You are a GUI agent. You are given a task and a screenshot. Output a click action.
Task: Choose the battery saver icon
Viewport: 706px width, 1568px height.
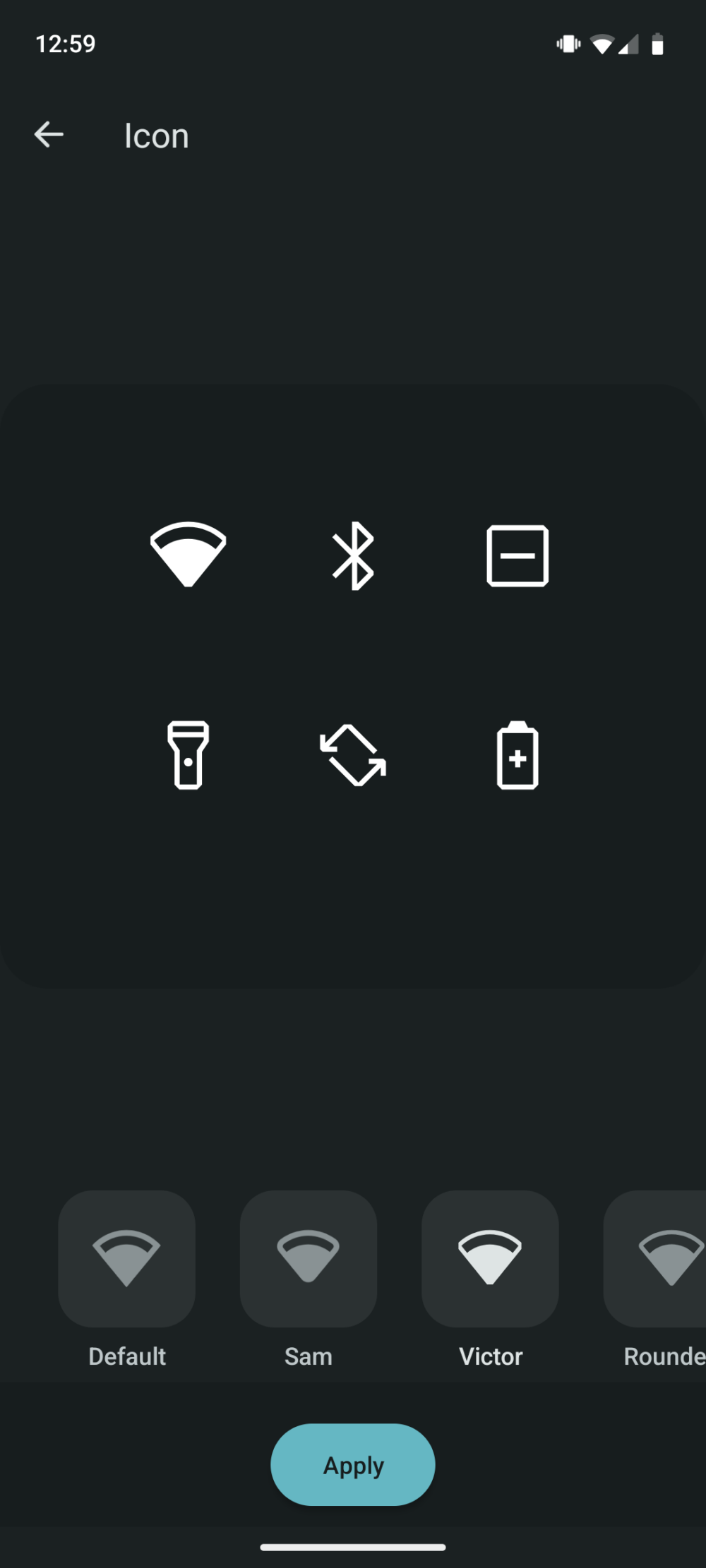point(517,754)
